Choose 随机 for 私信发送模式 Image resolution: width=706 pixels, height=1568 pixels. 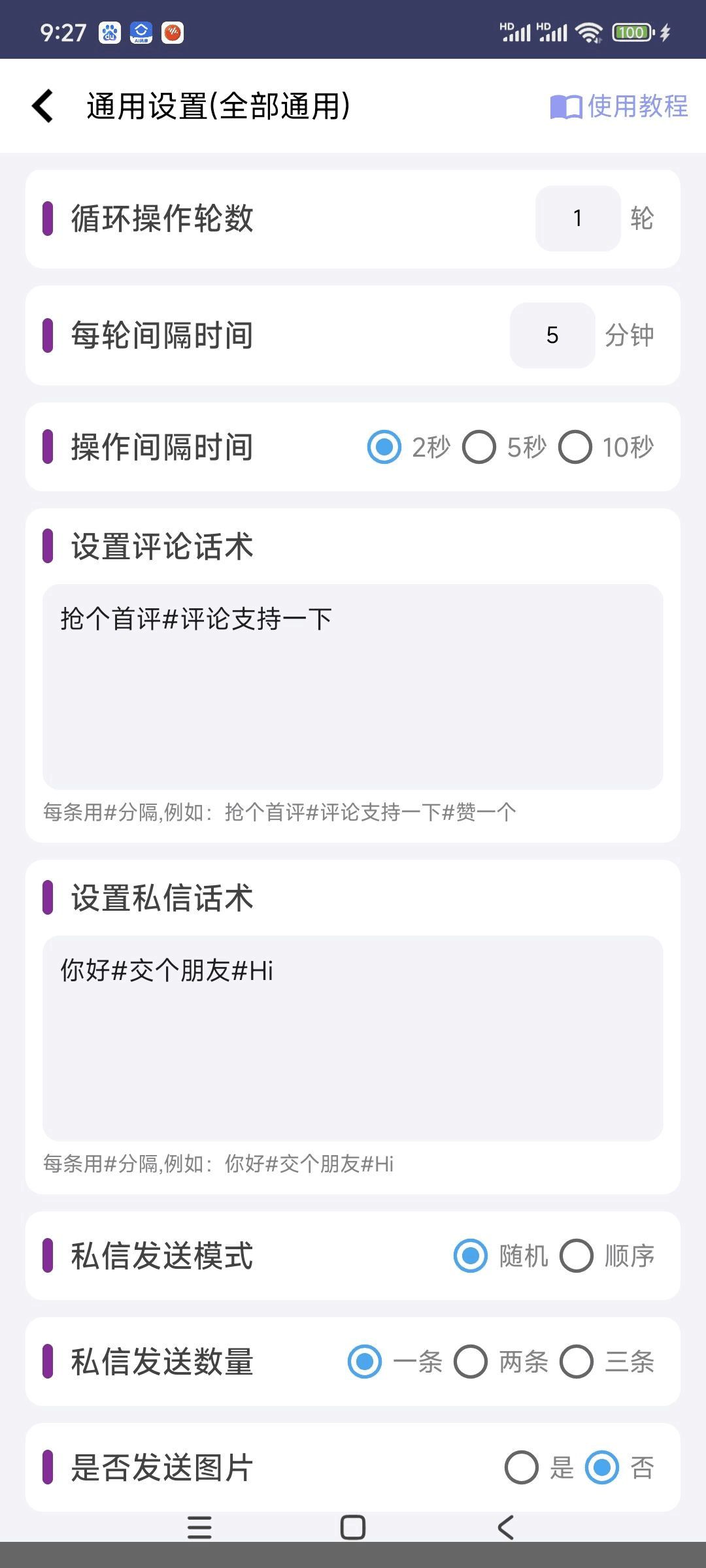(x=471, y=1256)
